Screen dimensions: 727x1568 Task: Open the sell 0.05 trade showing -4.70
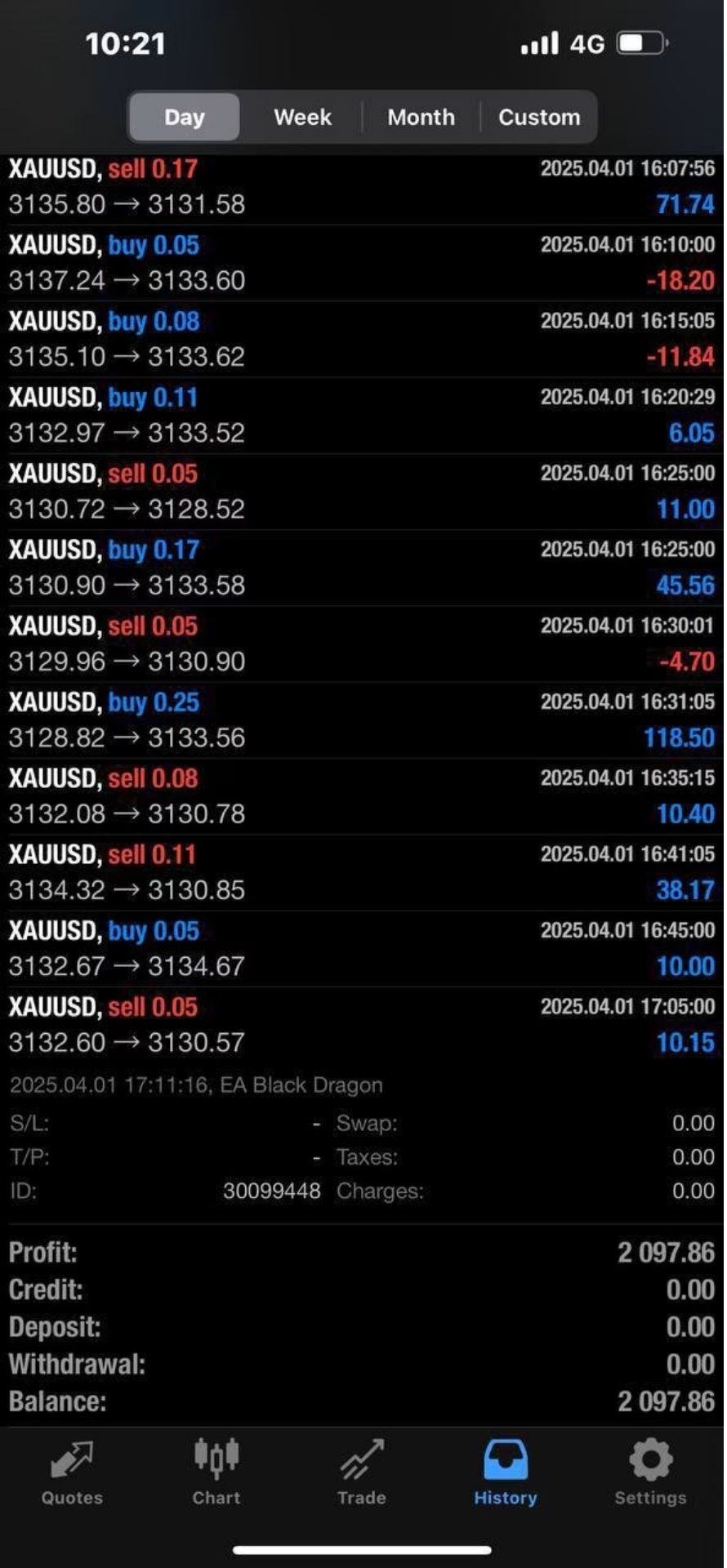tap(362, 644)
